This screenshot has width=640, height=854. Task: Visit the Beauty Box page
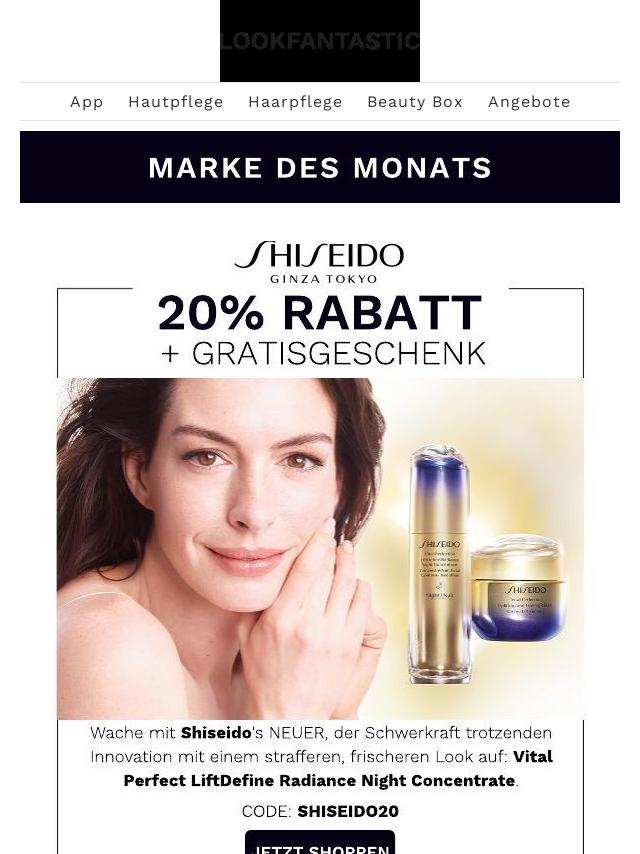tap(415, 102)
